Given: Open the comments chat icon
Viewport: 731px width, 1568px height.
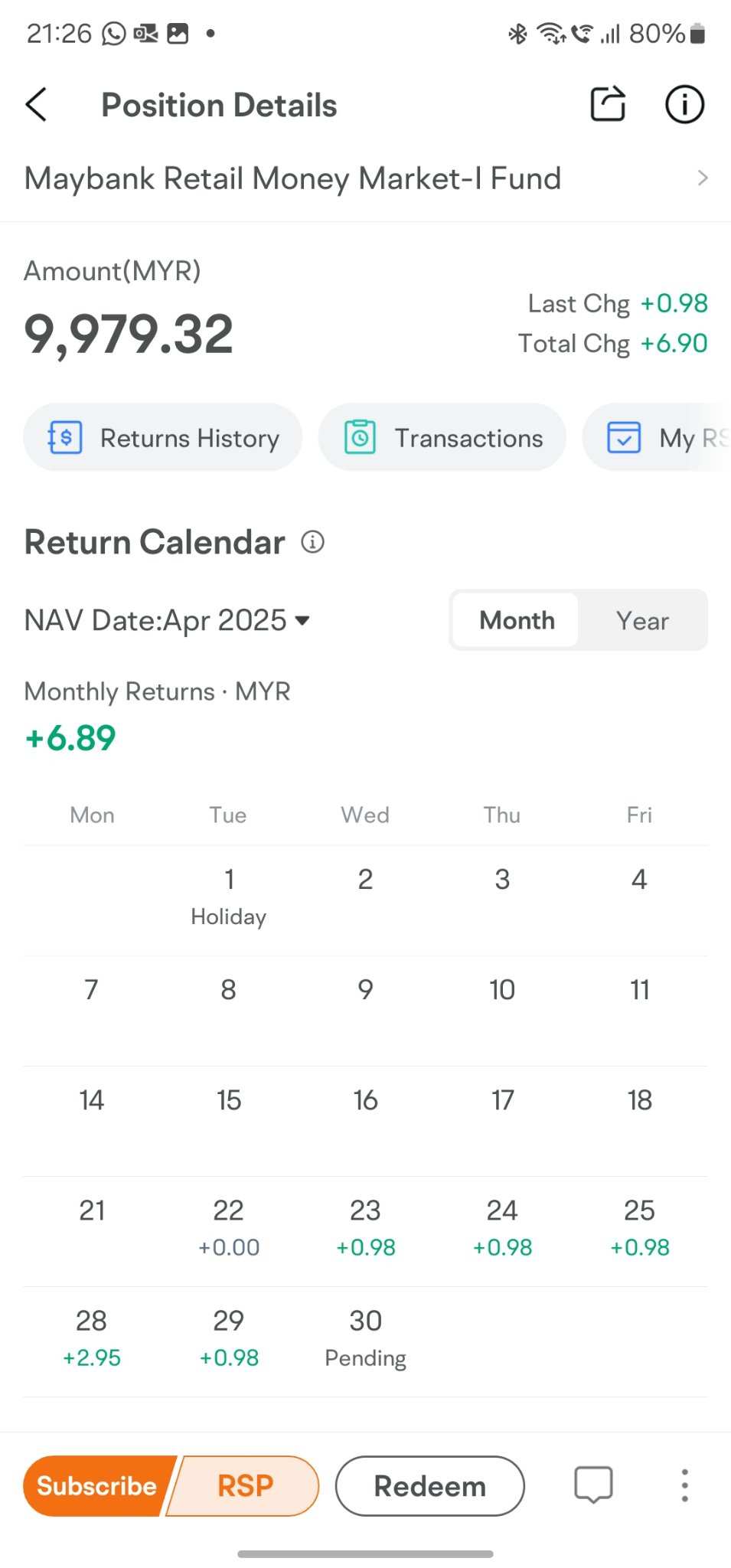Looking at the screenshot, I should [x=593, y=1485].
